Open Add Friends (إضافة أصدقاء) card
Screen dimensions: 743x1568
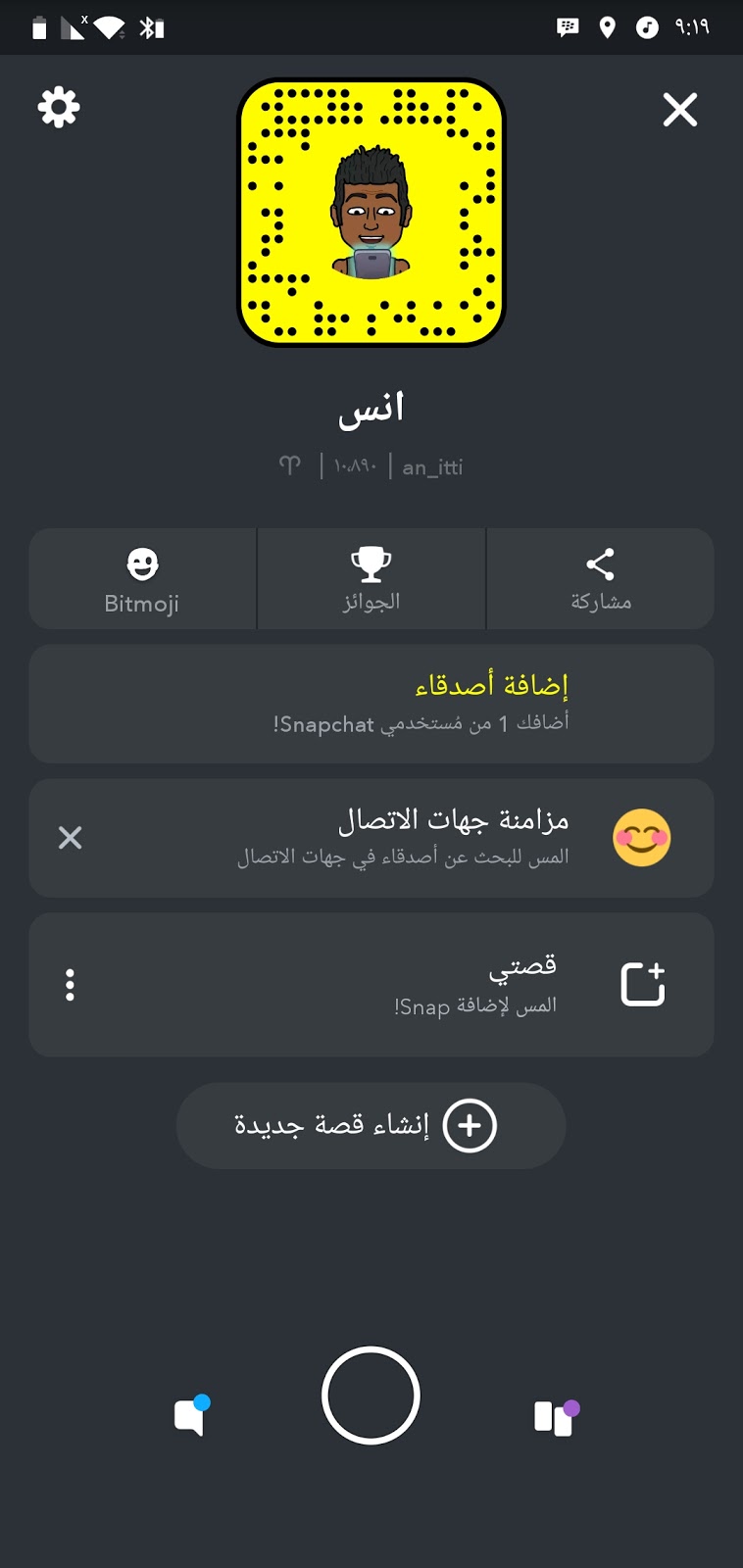371,703
